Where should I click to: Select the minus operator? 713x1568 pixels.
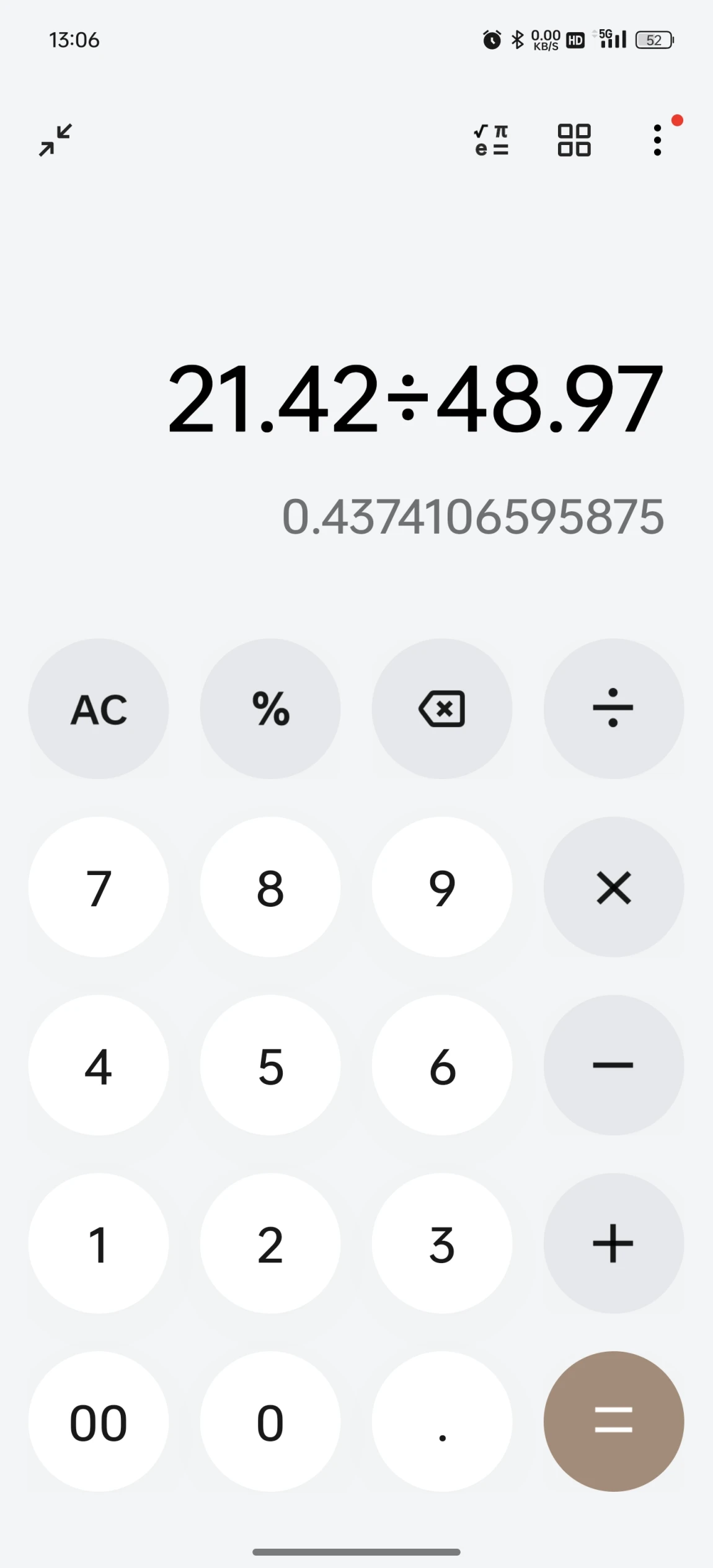point(614,1065)
